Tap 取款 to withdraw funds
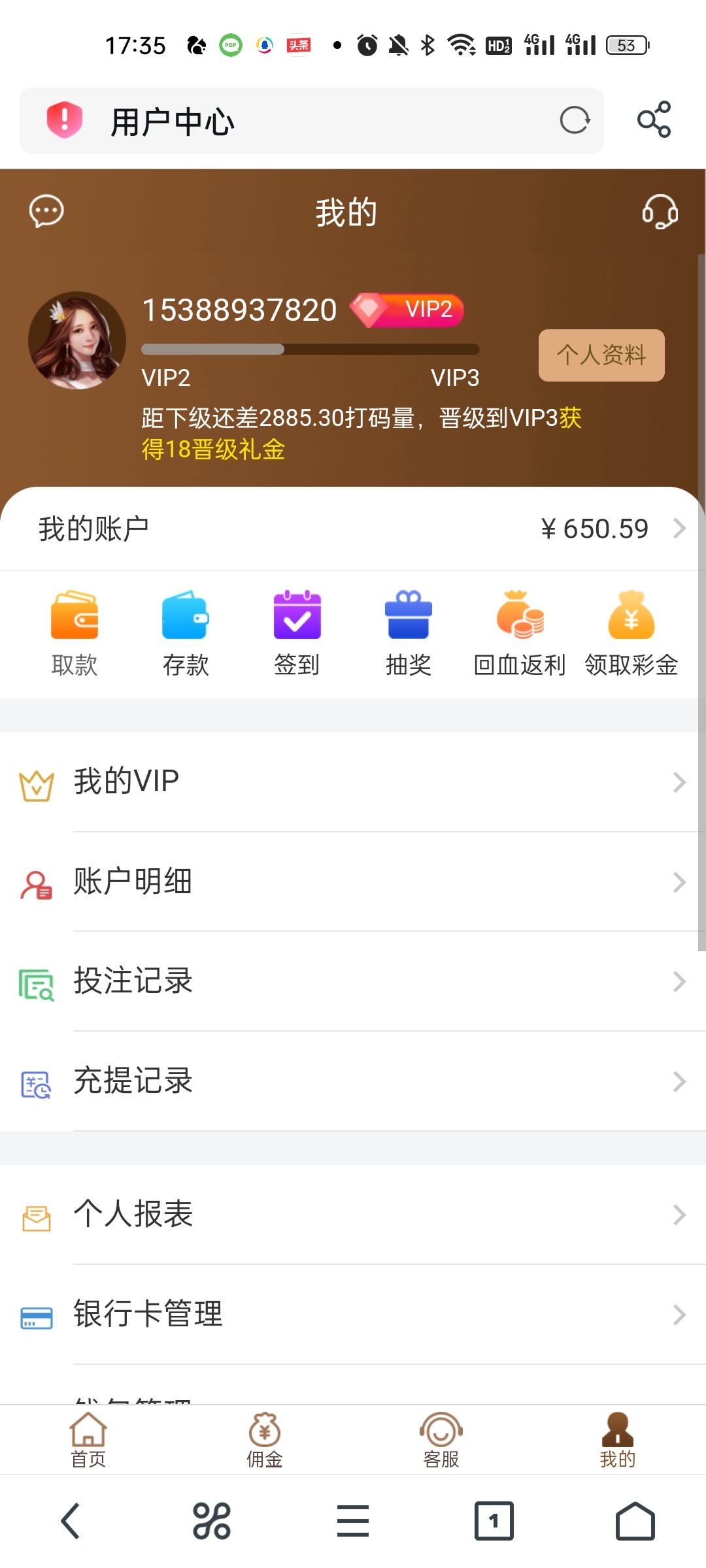 pyautogui.click(x=75, y=632)
